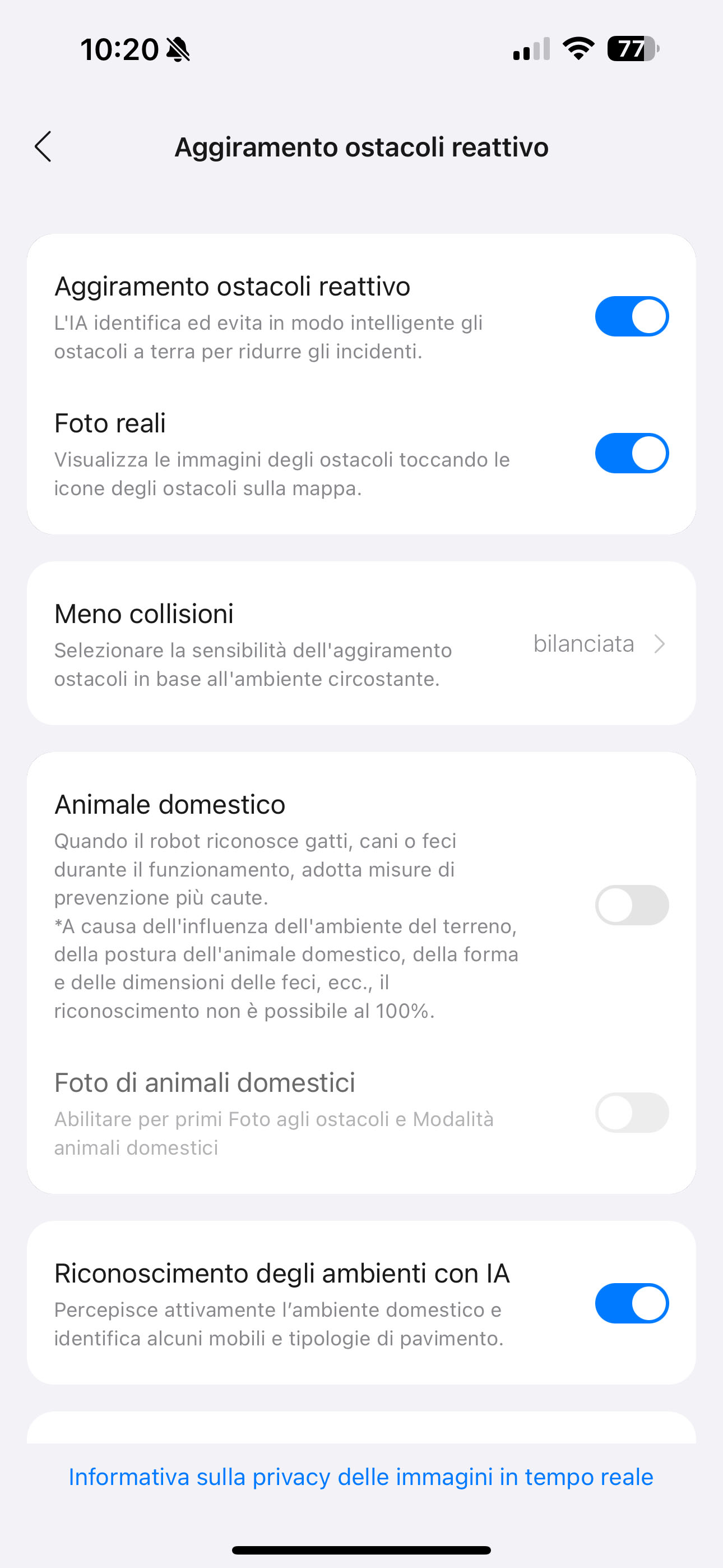Open Meno collisioni sensitivity setting
This screenshot has height=1568, width=723.
coord(361,643)
